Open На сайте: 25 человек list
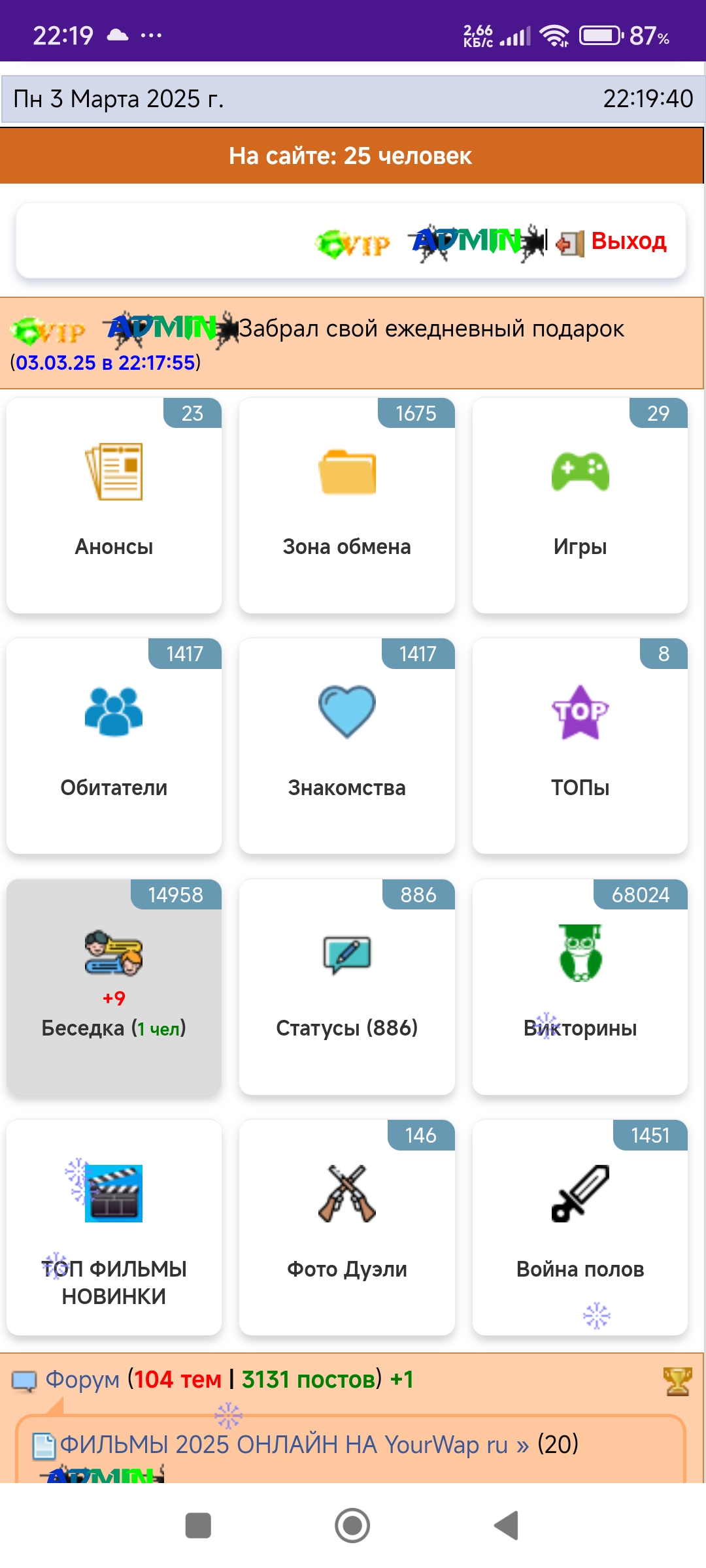 (x=350, y=156)
